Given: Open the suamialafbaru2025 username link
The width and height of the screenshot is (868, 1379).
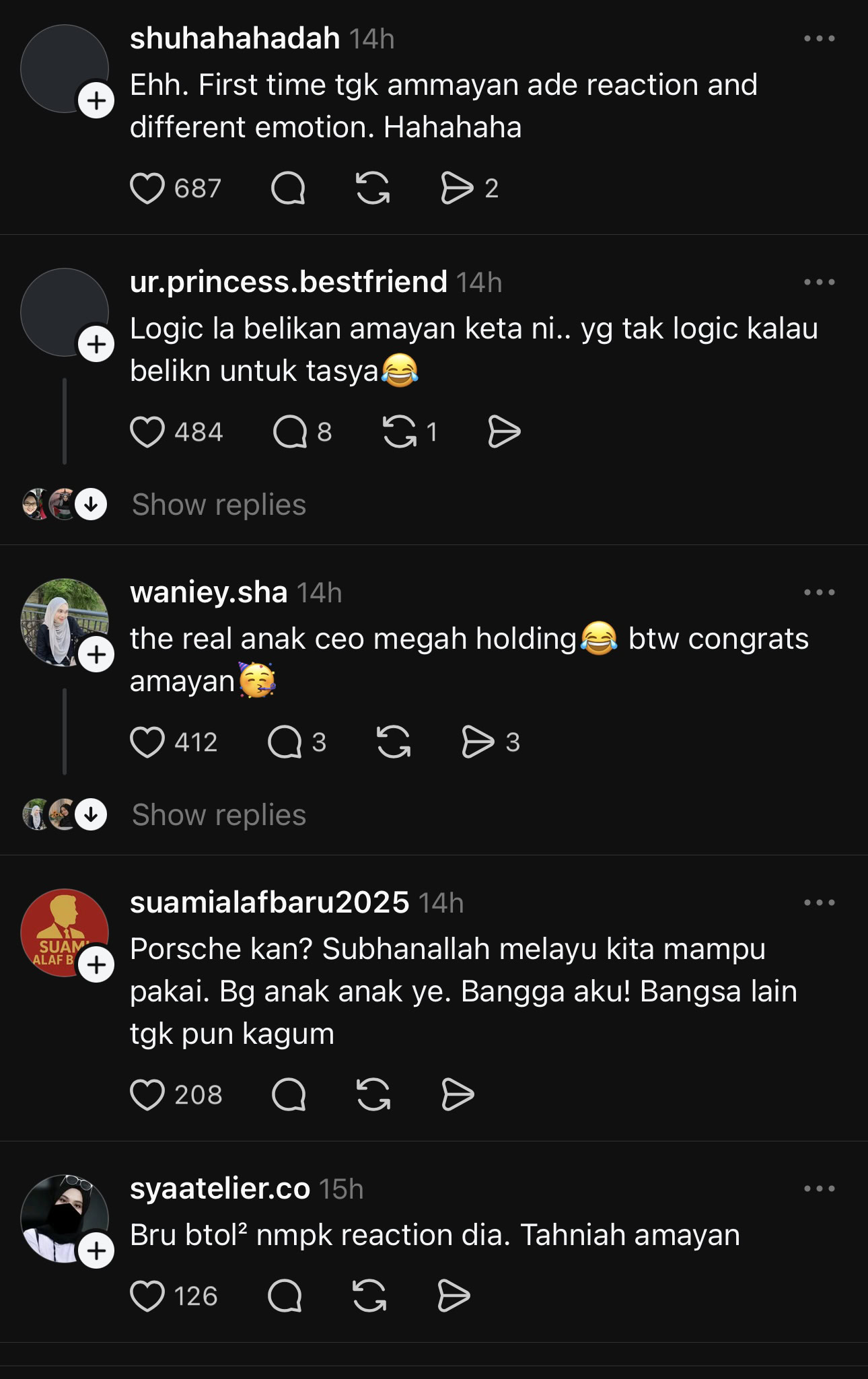Looking at the screenshot, I should (x=269, y=903).
